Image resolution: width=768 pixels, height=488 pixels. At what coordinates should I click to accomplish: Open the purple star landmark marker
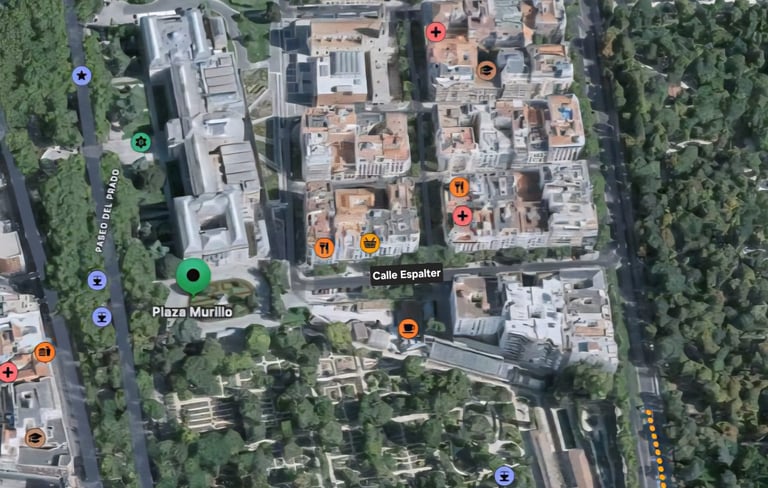(81, 75)
